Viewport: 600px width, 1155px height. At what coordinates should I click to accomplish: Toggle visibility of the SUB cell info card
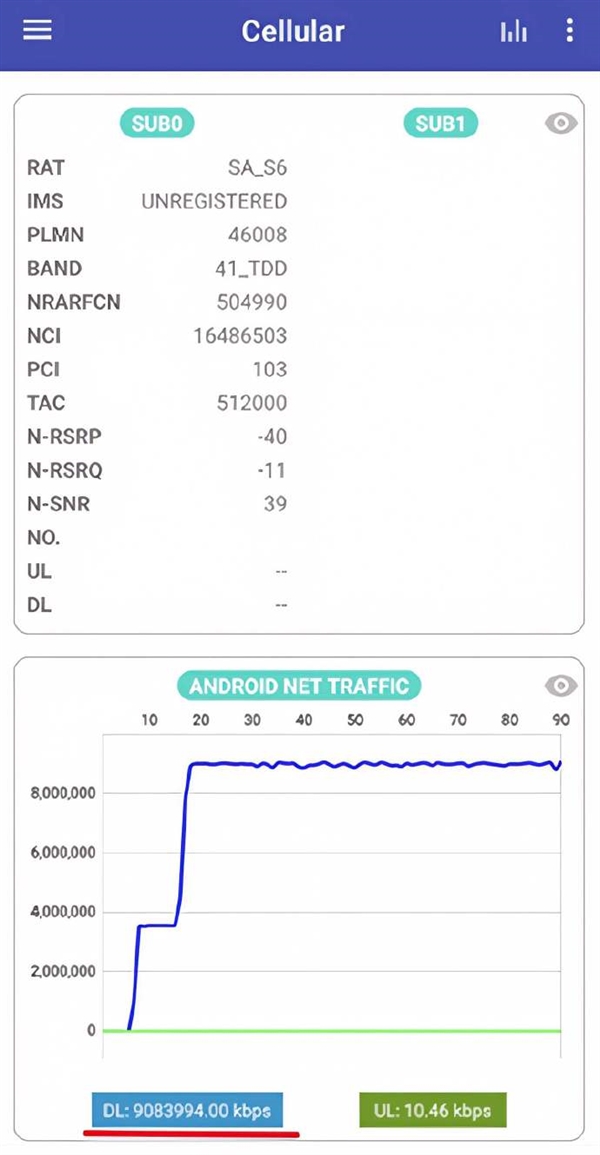[x=561, y=123]
